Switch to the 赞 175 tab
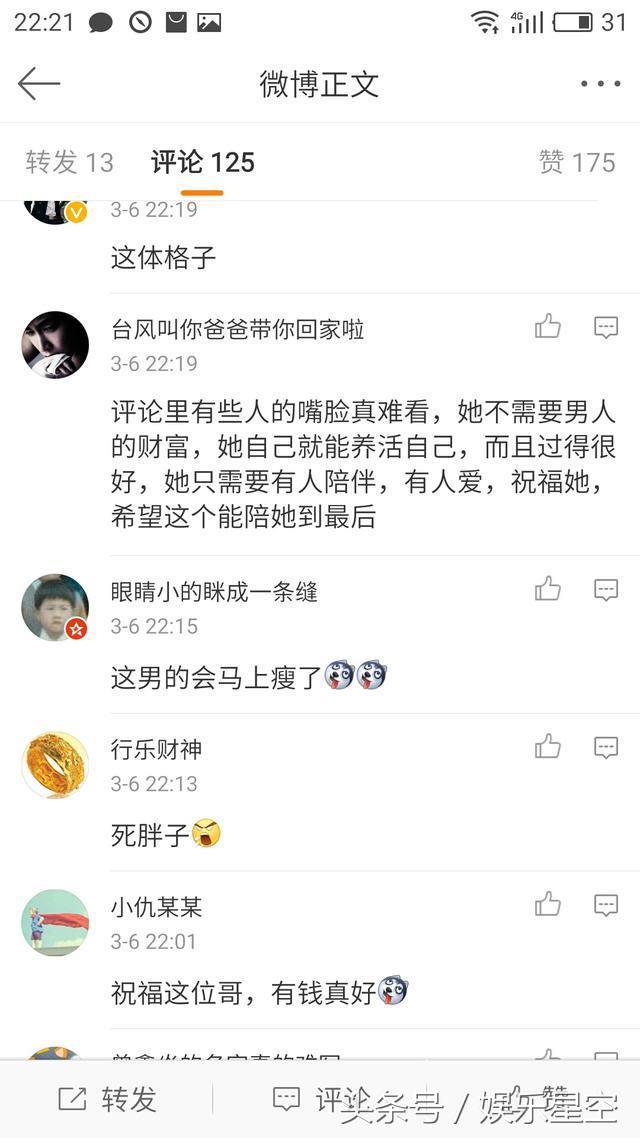This screenshot has width=640, height=1138. tap(577, 162)
